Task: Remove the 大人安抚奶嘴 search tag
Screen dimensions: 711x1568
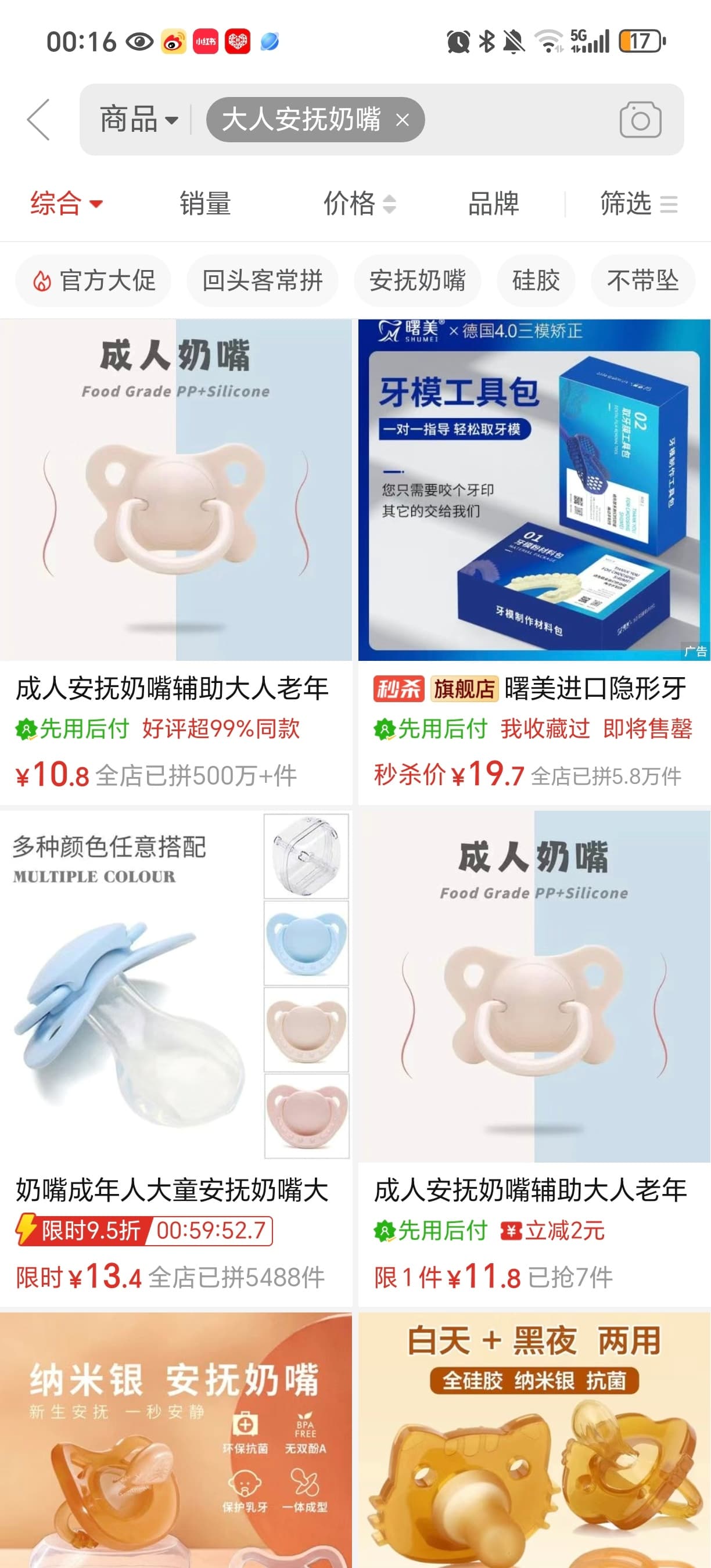Action: pos(403,120)
